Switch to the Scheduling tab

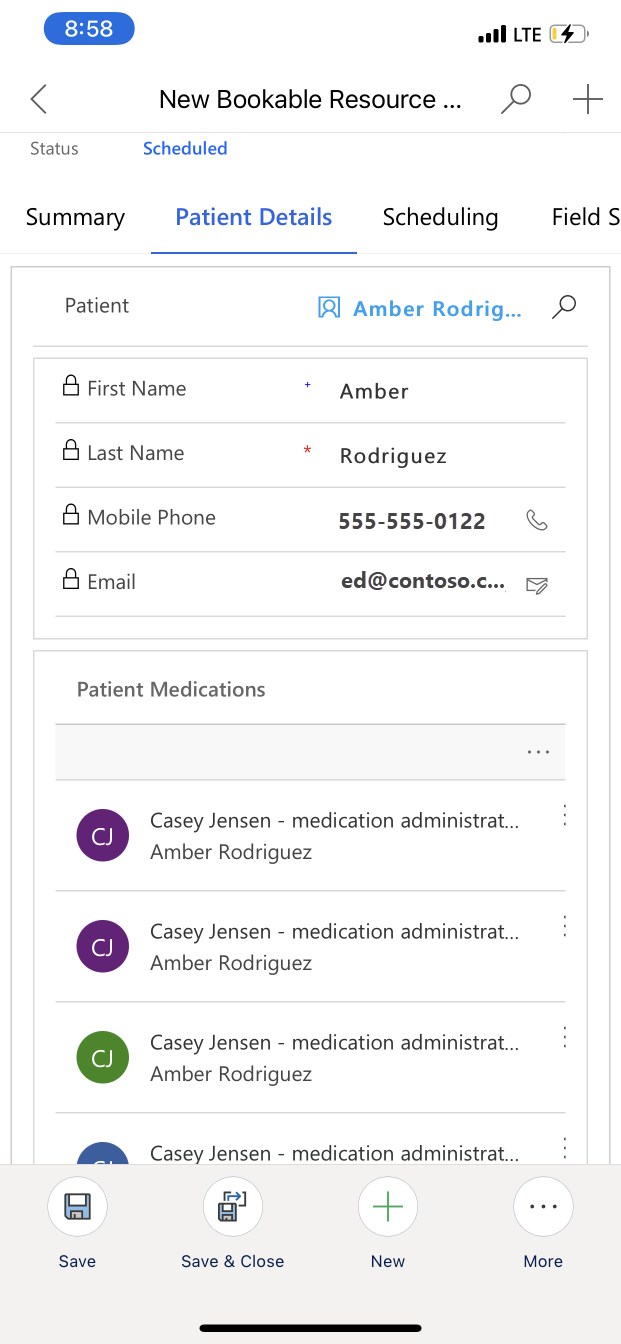(440, 217)
